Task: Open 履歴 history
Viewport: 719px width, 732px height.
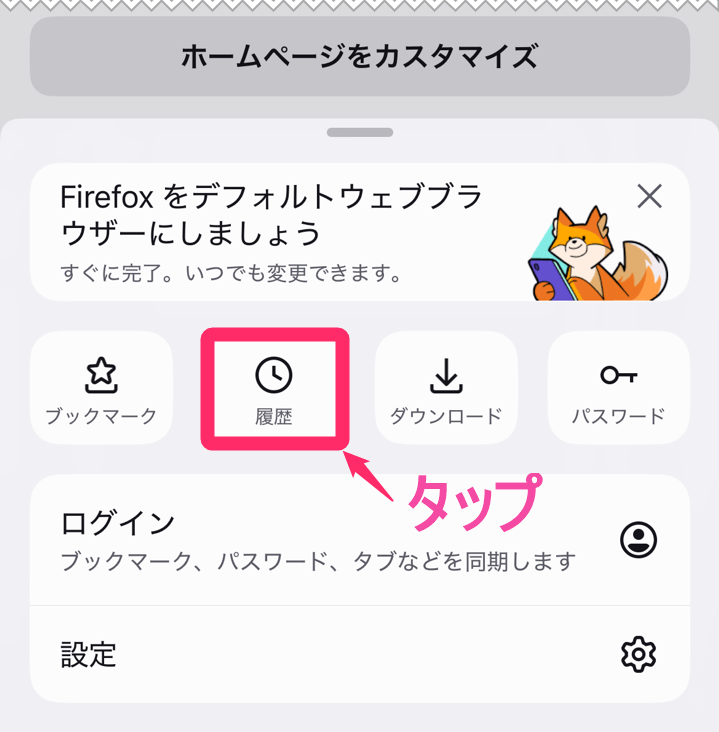Action: tap(274, 389)
